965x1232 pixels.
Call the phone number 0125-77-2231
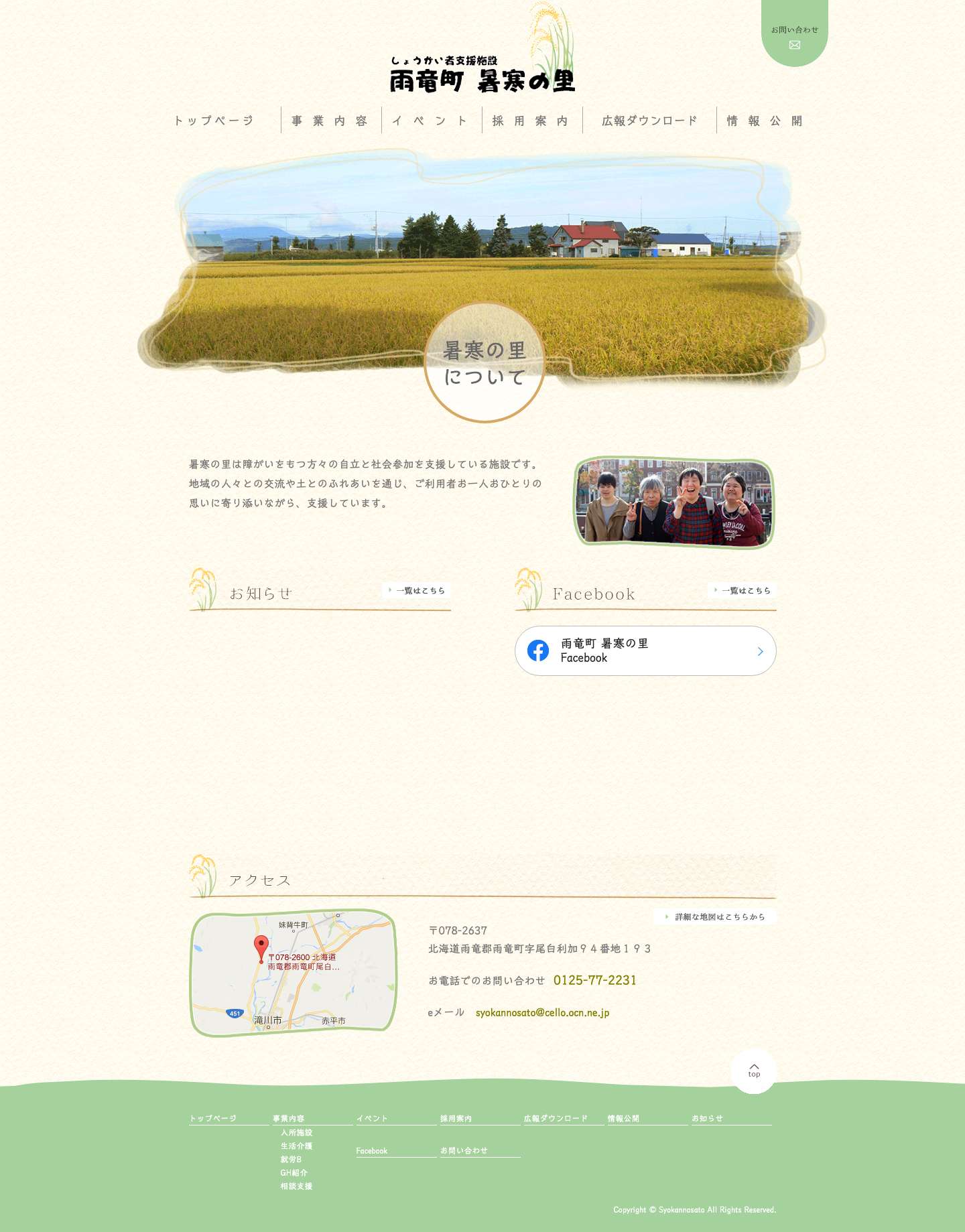(594, 980)
